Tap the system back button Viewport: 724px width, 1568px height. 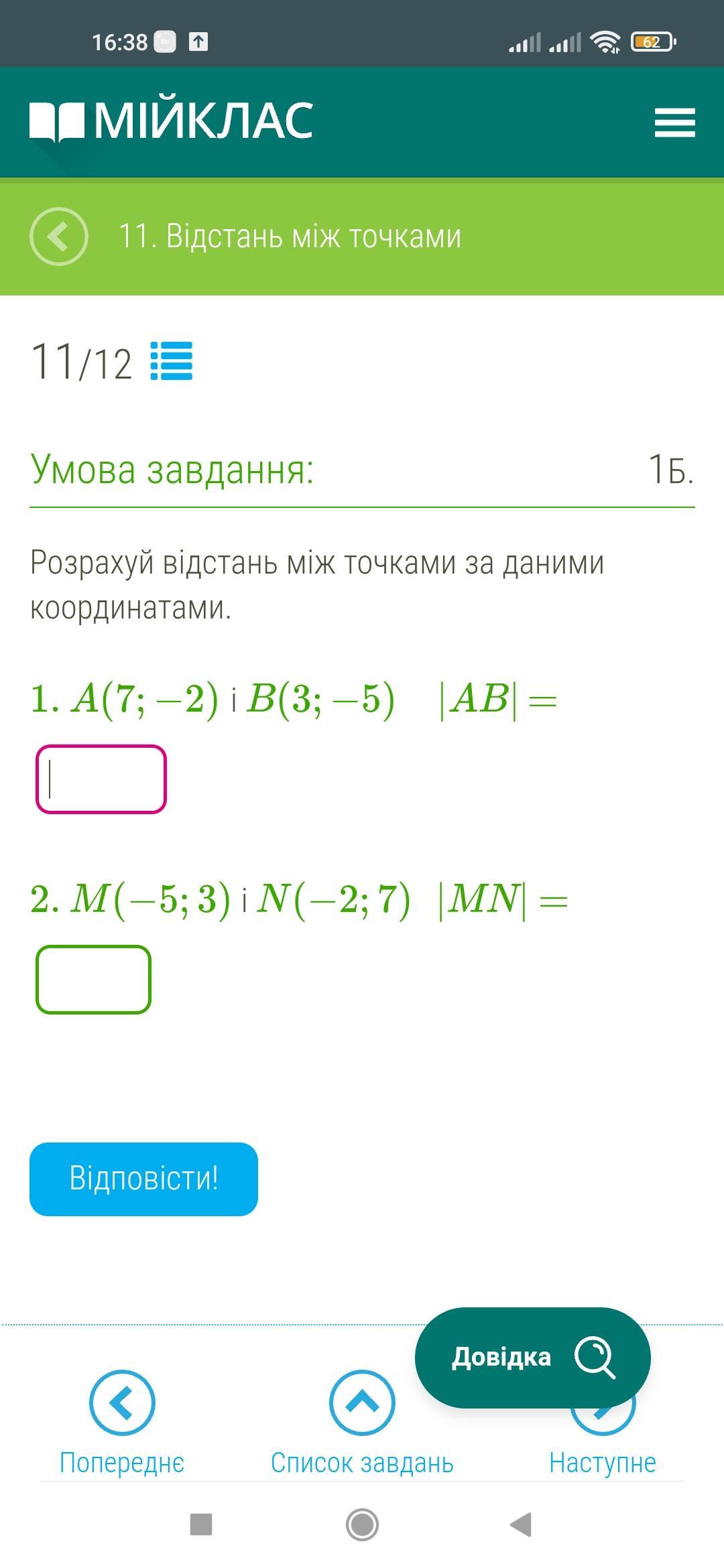521,1524
